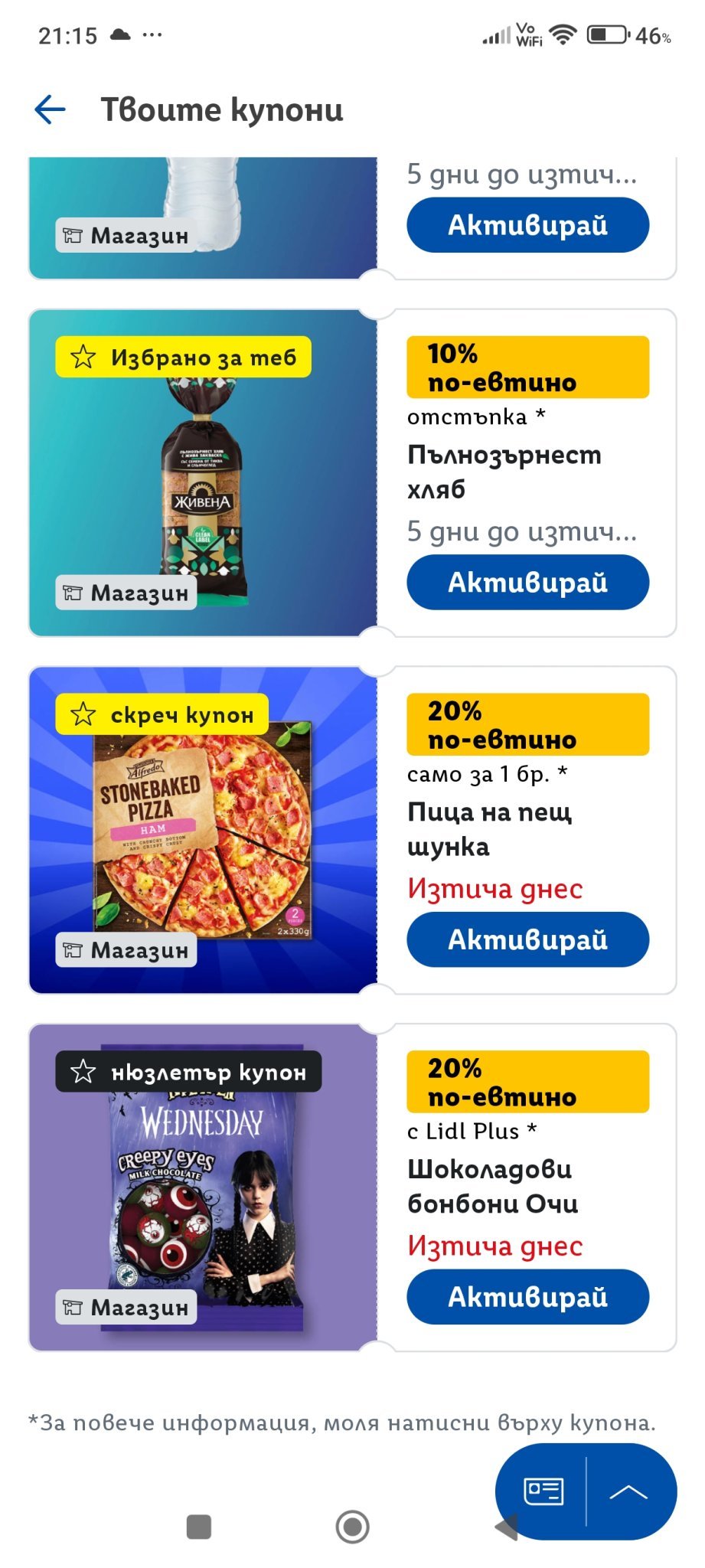Activate the Пълнозърнест хляб coupon
705x1568 pixels.
(x=527, y=583)
